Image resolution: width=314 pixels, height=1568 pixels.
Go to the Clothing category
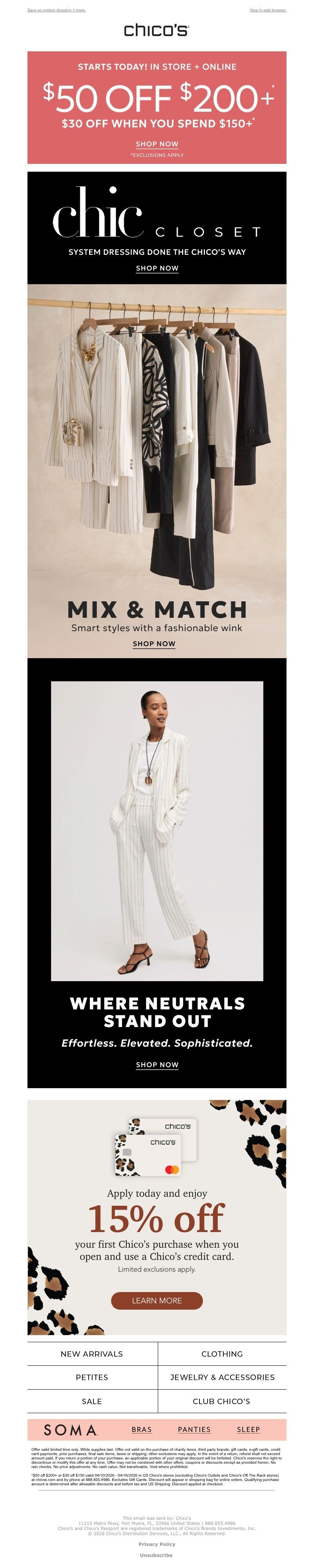(222, 1354)
